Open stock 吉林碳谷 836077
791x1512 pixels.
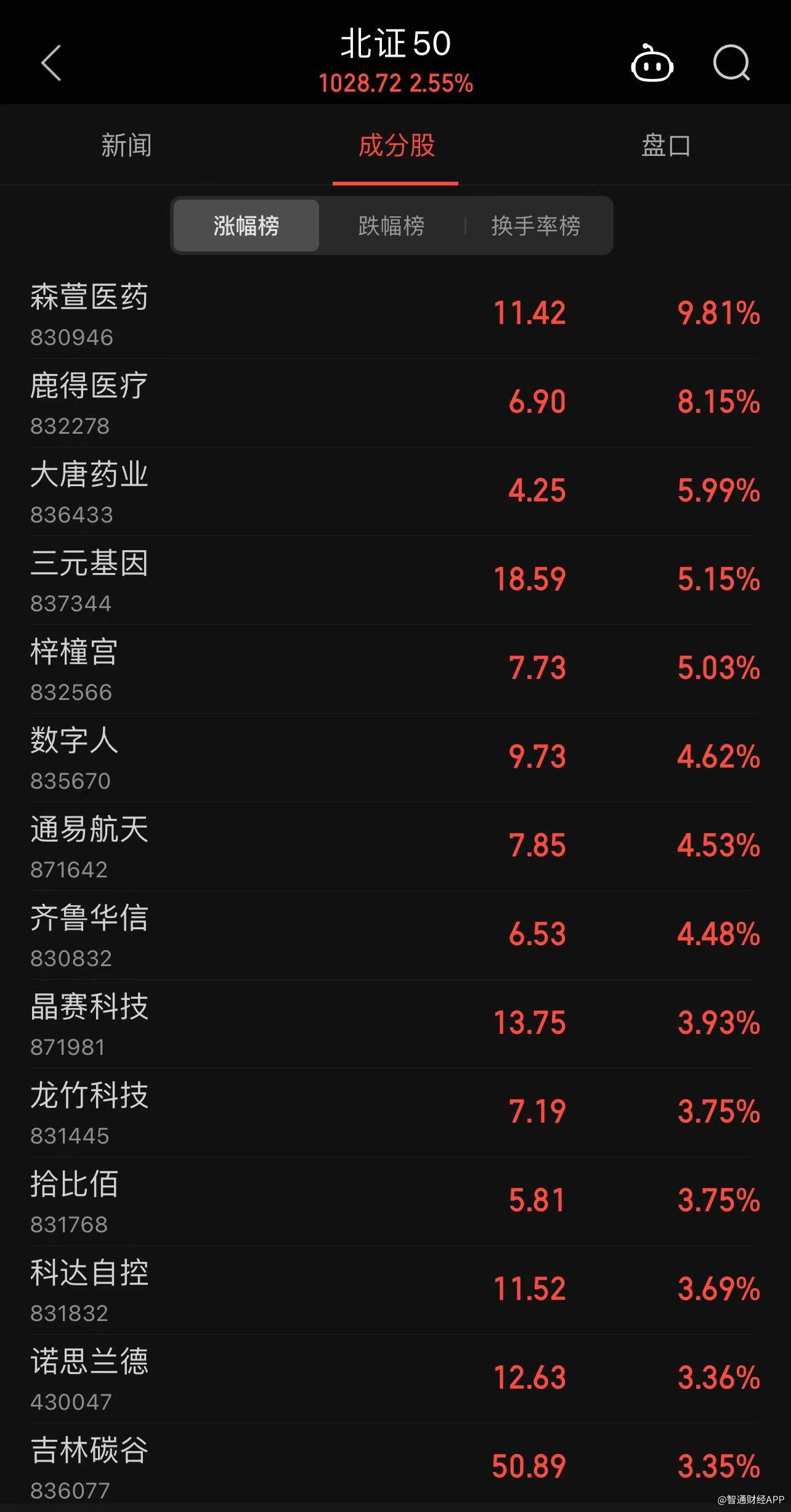[x=394, y=1466]
